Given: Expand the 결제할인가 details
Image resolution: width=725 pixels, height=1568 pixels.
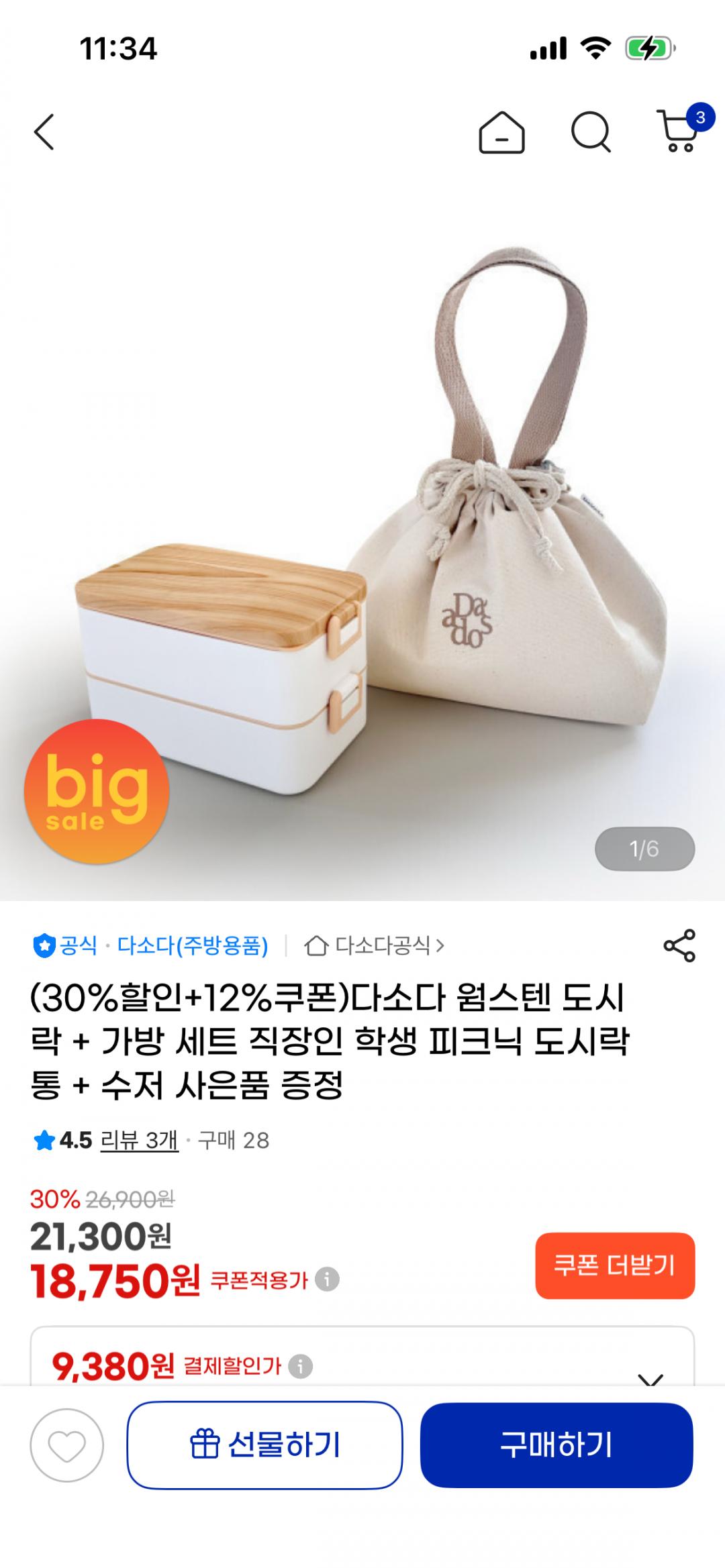Looking at the screenshot, I should point(650,1375).
